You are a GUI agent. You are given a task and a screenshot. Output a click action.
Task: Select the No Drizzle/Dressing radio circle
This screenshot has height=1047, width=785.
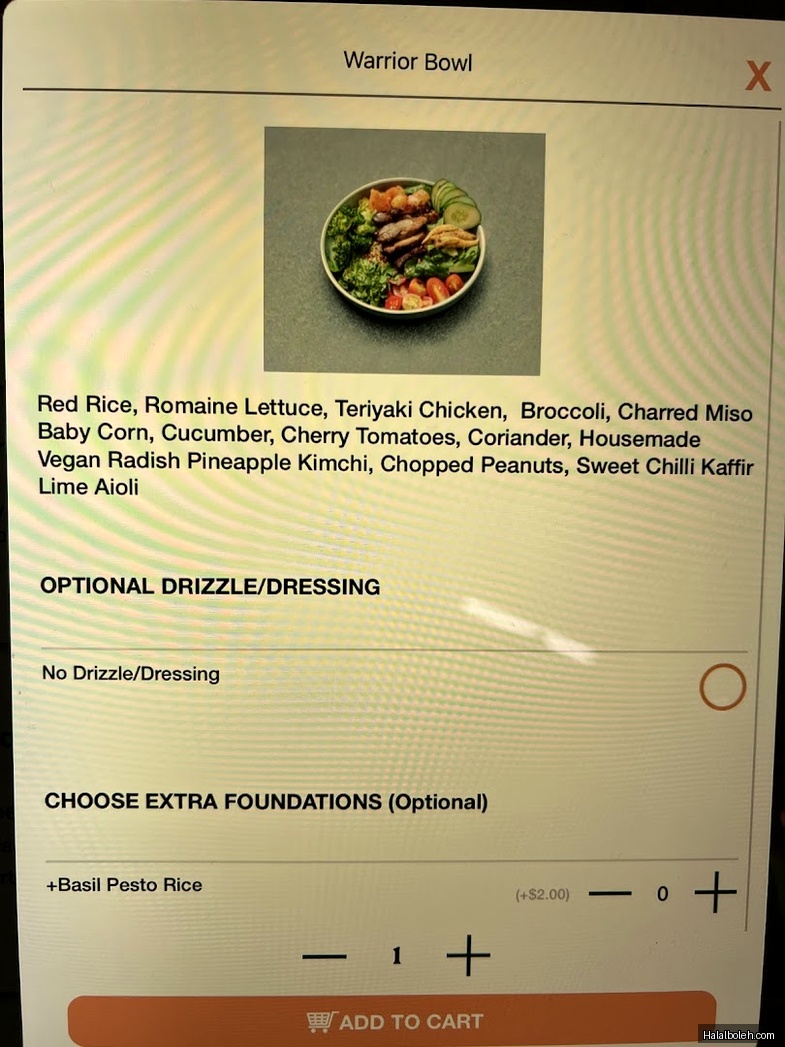[x=721, y=687]
